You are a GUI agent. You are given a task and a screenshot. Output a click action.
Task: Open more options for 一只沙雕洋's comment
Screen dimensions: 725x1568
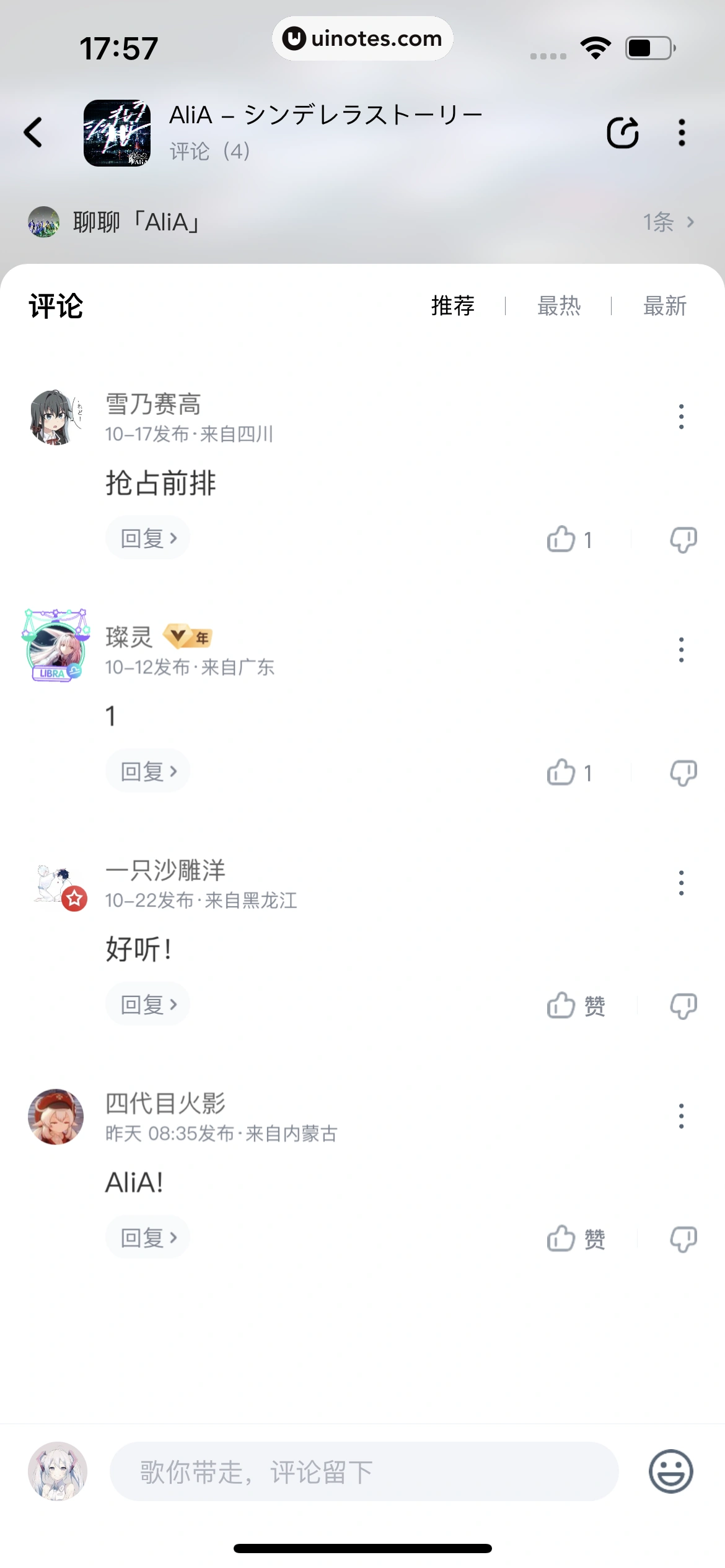(x=681, y=882)
